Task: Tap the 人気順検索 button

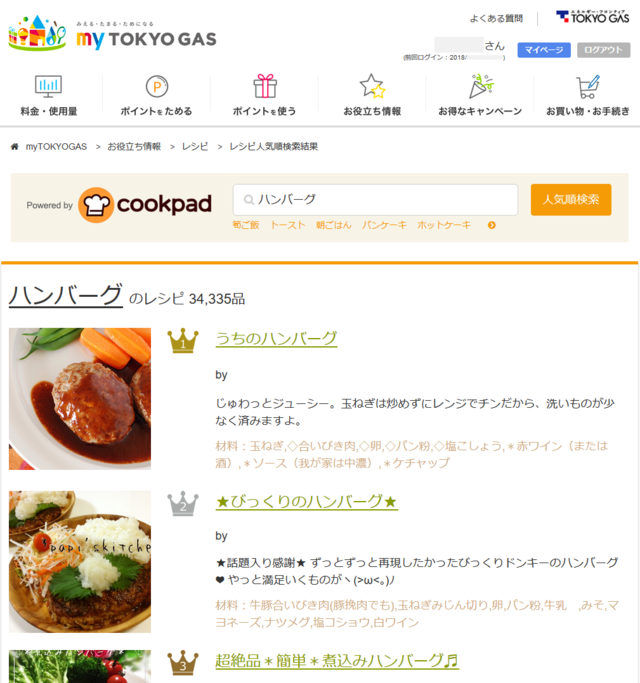Action: (571, 199)
